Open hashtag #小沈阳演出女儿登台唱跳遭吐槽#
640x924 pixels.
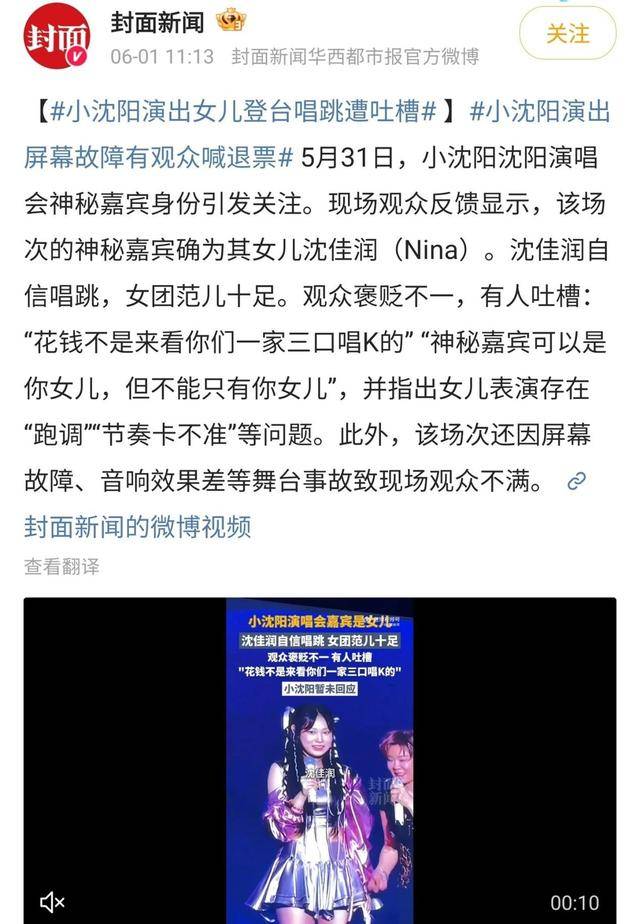[244, 113]
